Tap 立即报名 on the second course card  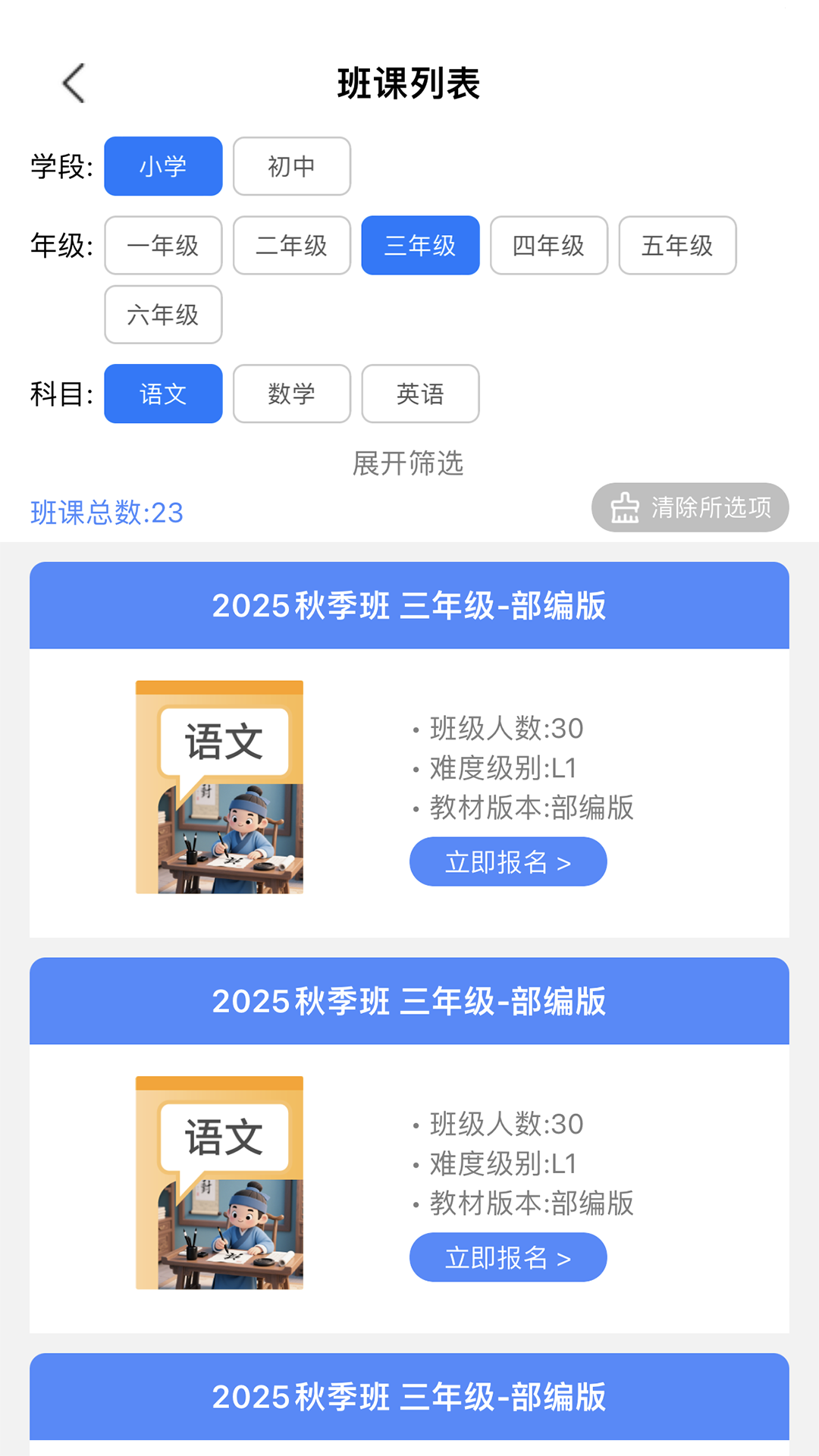pos(507,1257)
